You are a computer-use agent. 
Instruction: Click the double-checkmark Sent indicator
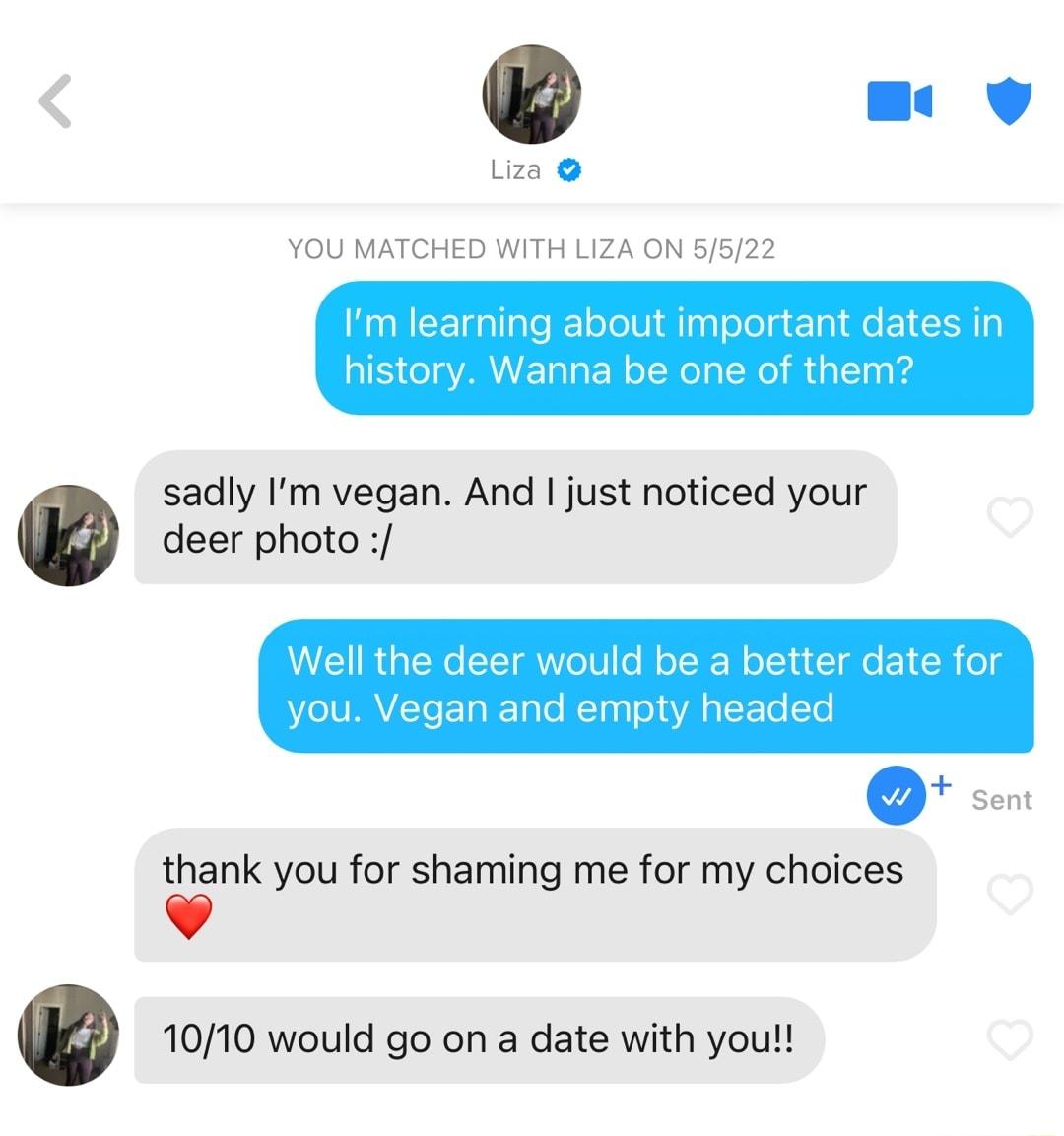(898, 795)
